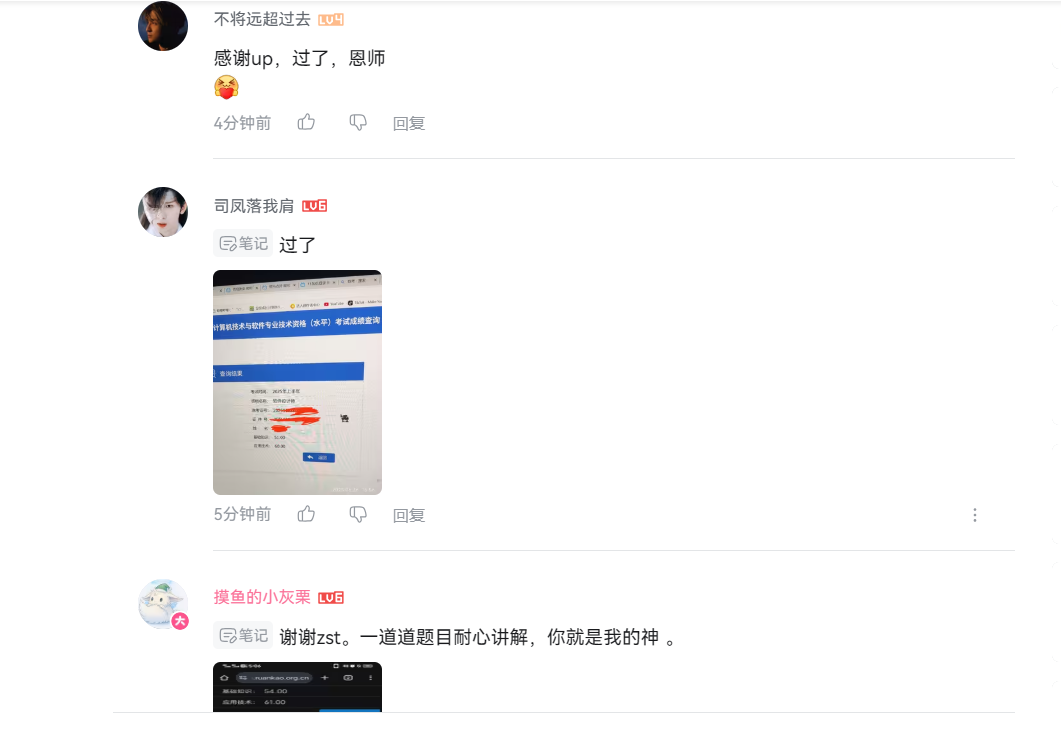Open 司凤落我肩's username profile
Image resolution: width=1061 pixels, height=730 pixels.
[x=254, y=206]
